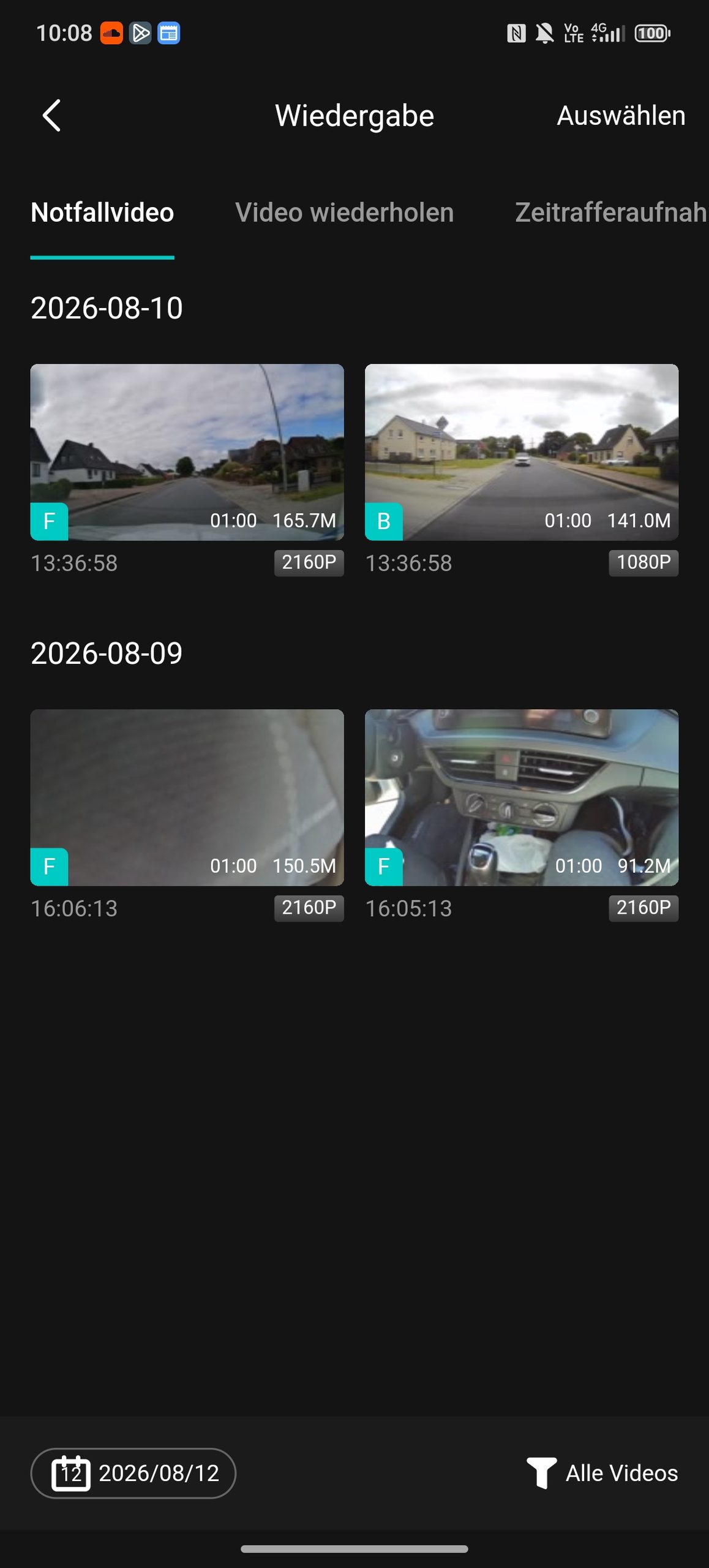The image size is (709, 1568).
Task: Play front video 13:36:58, 165.7M
Action: click(187, 452)
